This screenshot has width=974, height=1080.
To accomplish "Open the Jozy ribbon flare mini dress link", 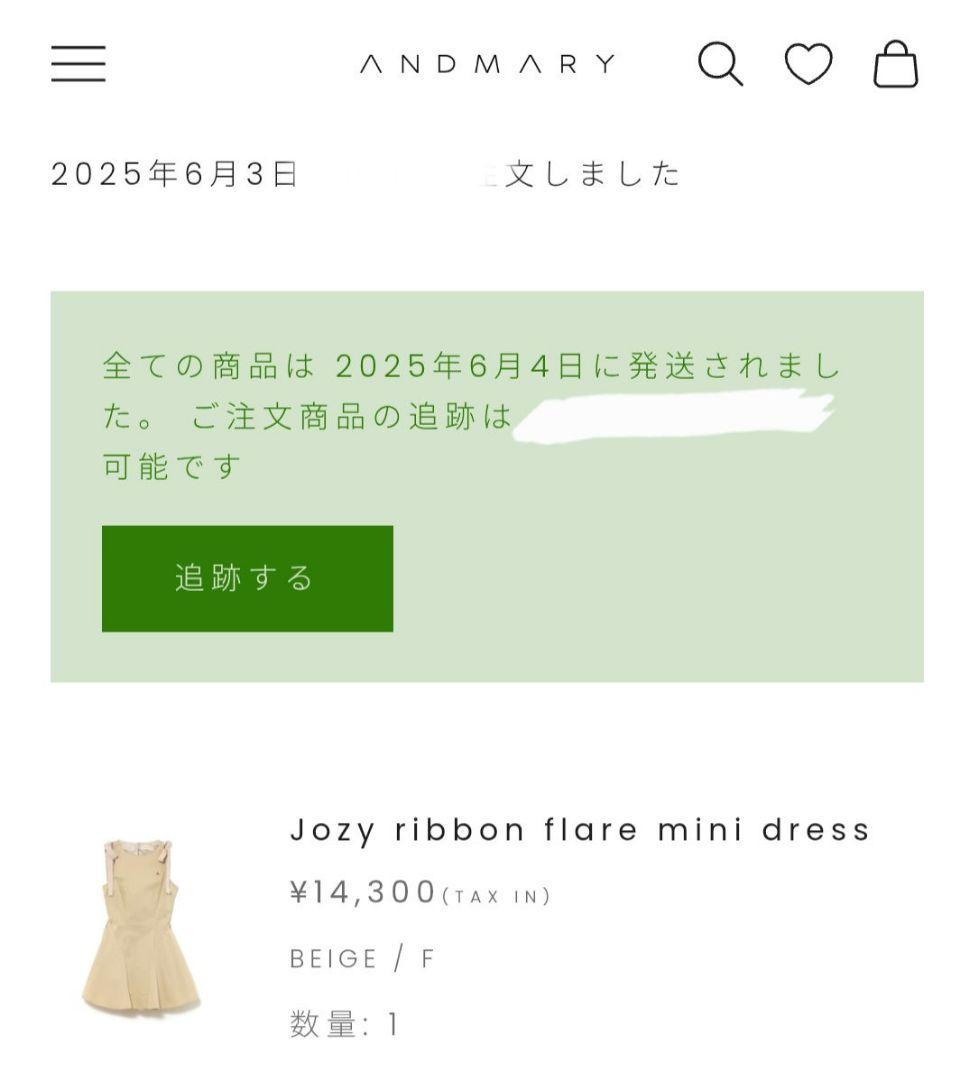I will (x=577, y=829).
